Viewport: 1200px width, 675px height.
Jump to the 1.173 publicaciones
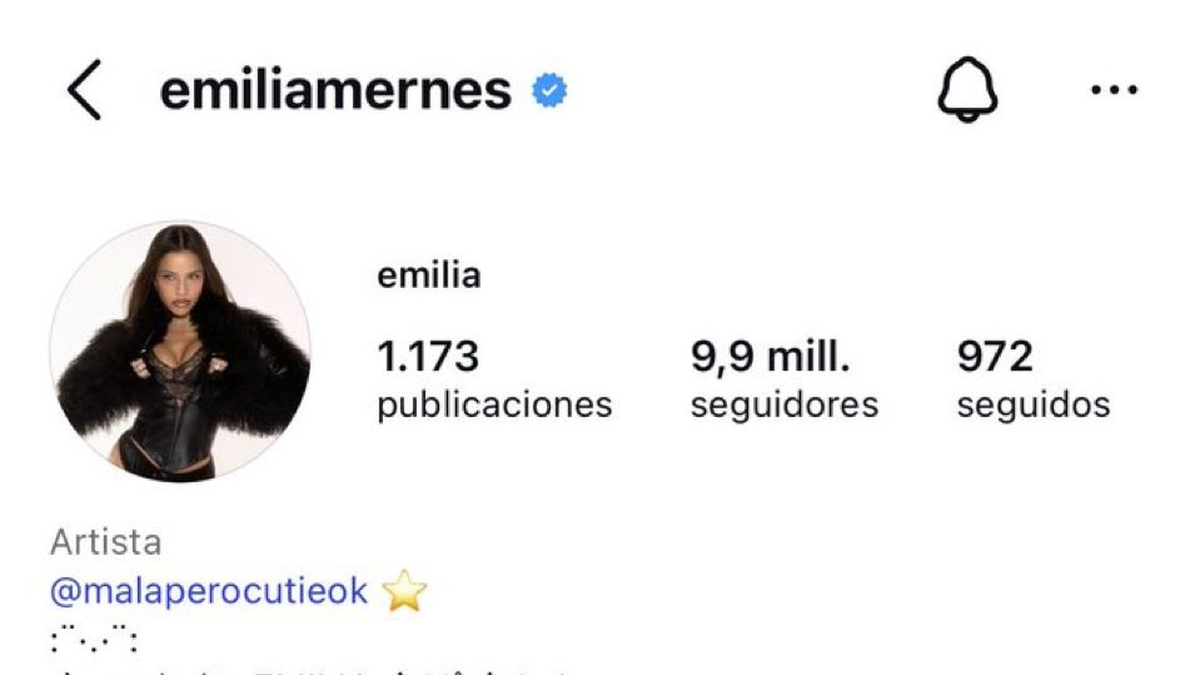pos(494,380)
